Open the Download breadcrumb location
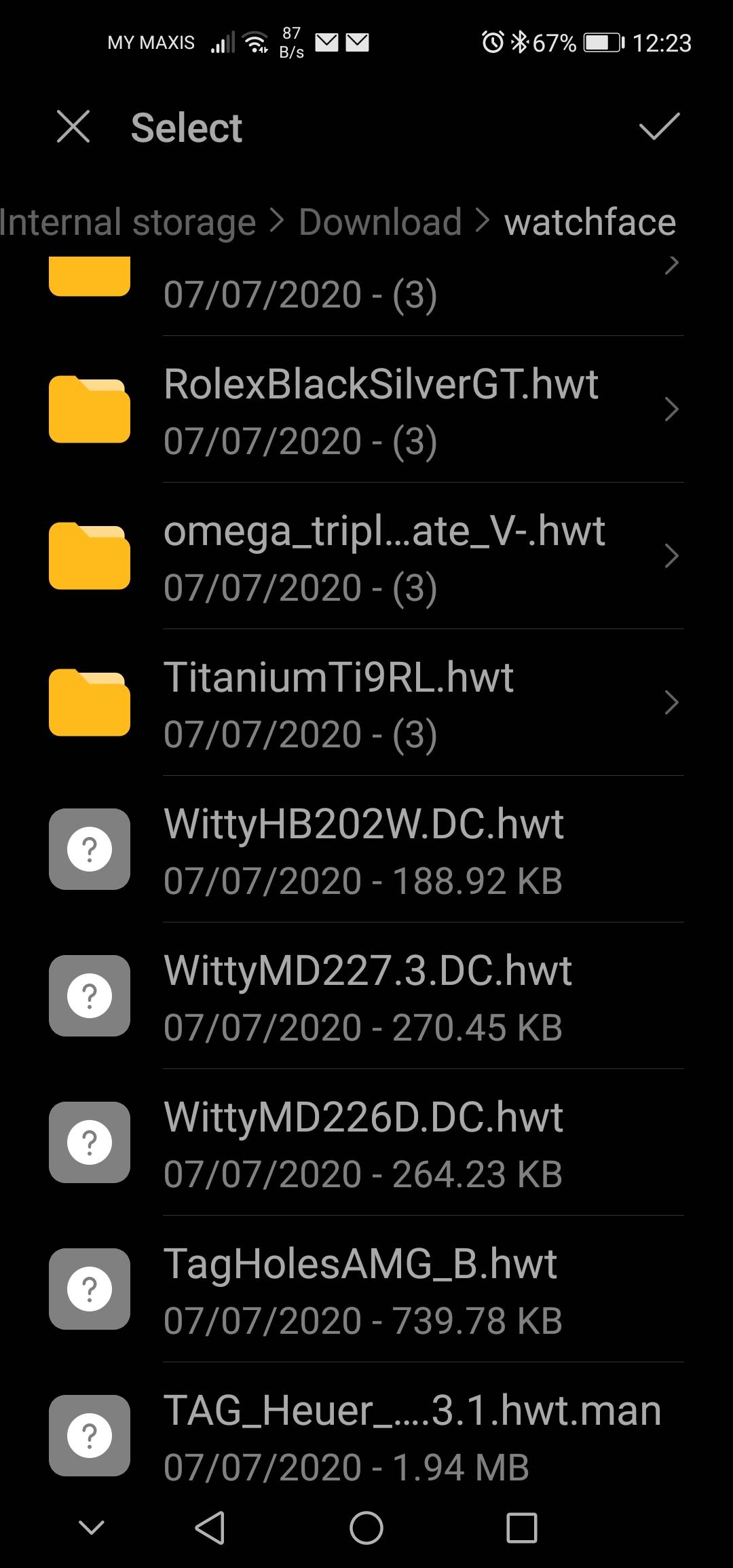 (x=380, y=221)
